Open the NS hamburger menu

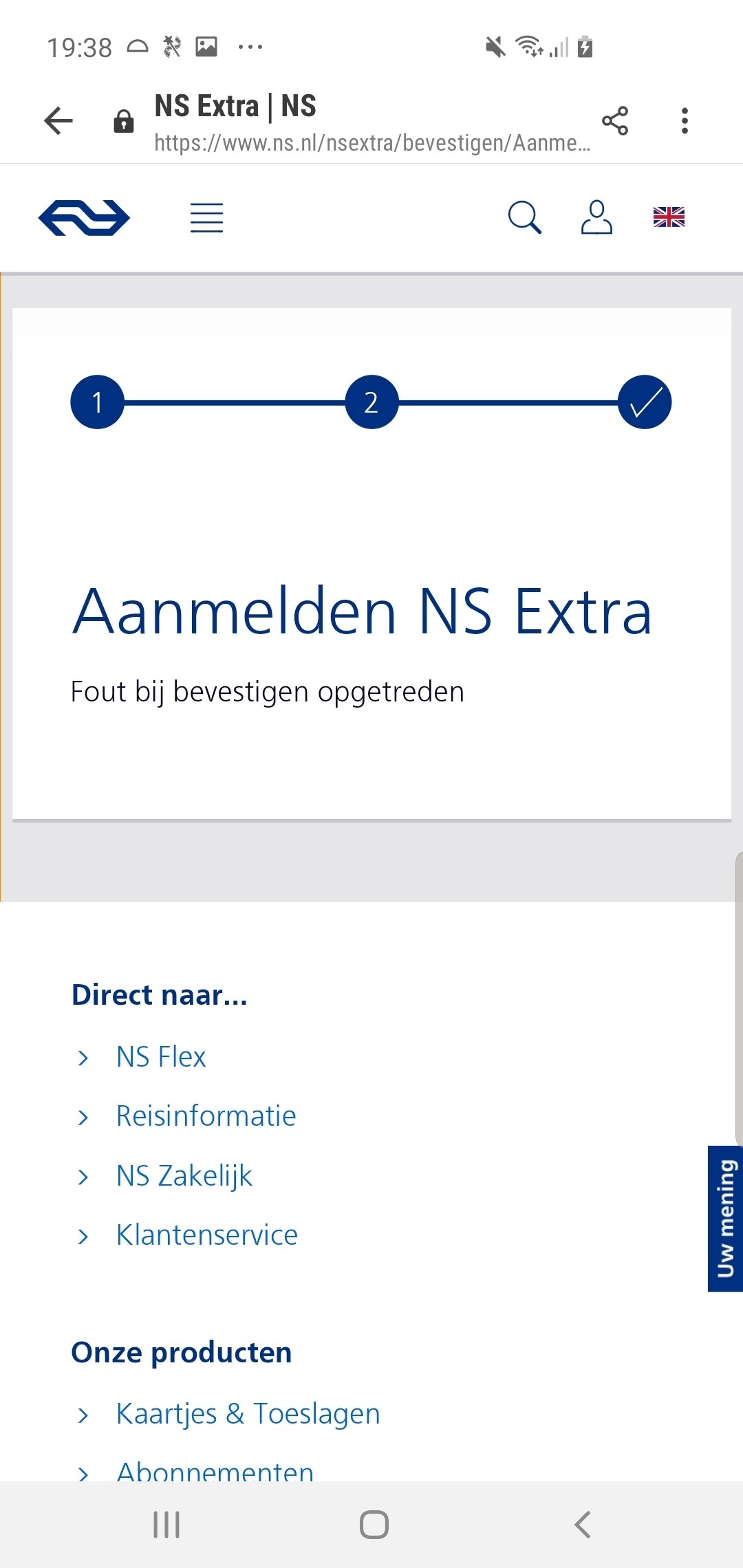tap(206, 218)
